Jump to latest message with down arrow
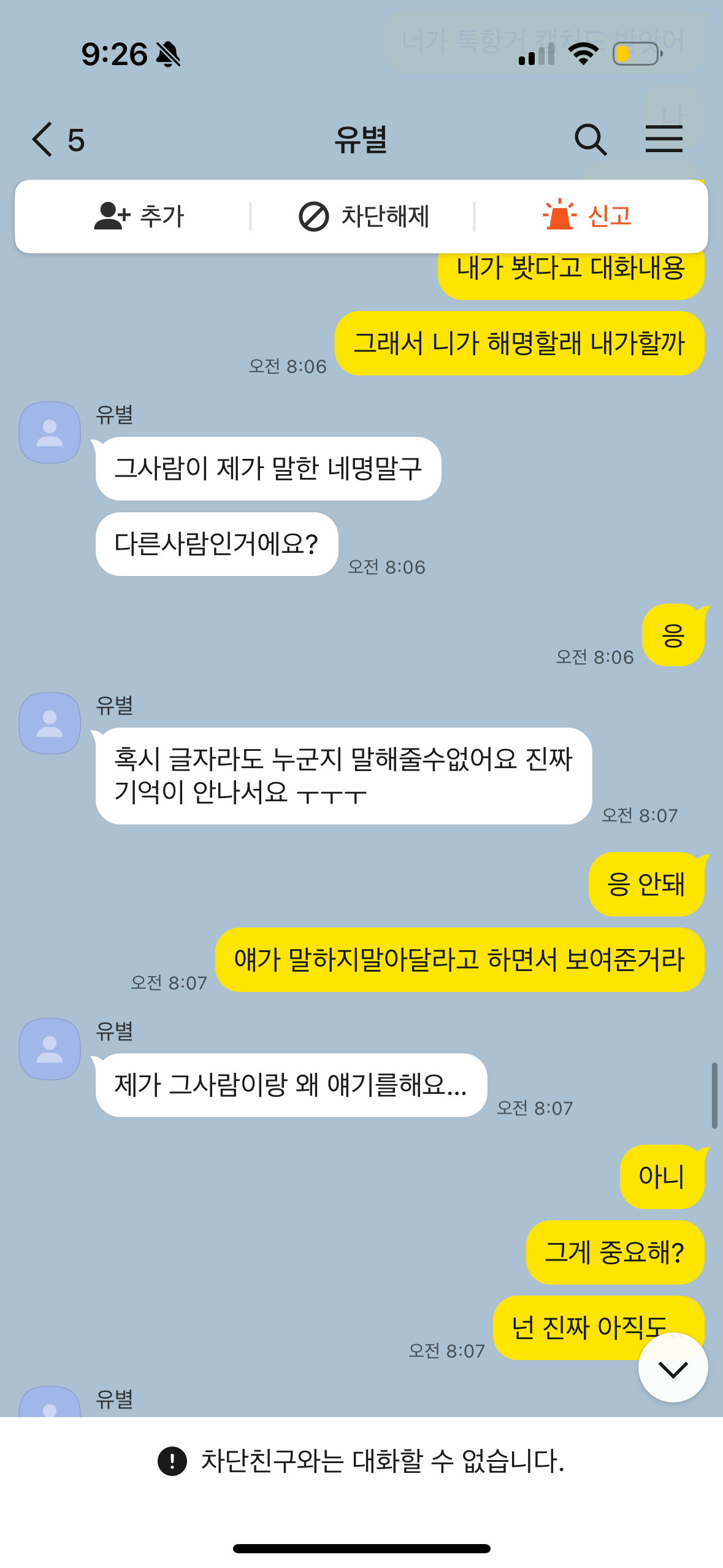 point(673,1367)
